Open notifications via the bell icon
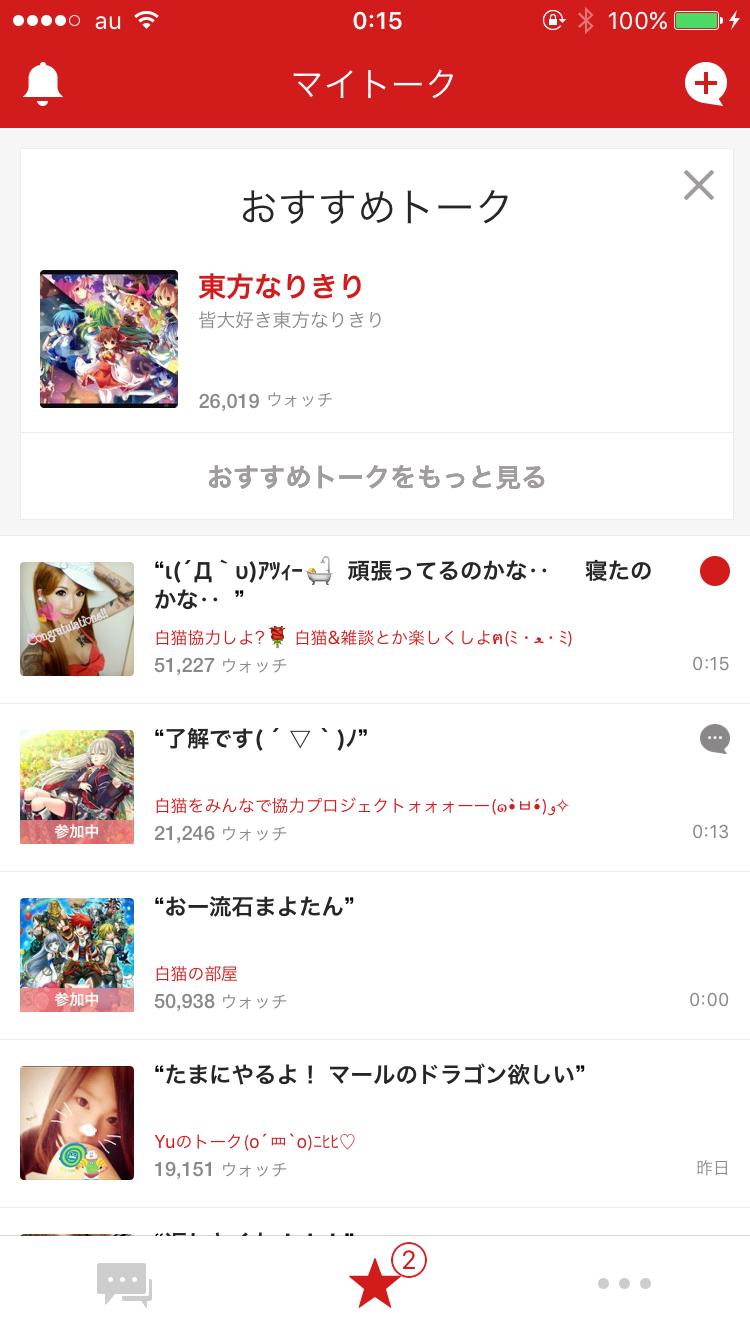The height and width of the screenshot is (1334, 750). pyautogui.click(x=41, y=84)
